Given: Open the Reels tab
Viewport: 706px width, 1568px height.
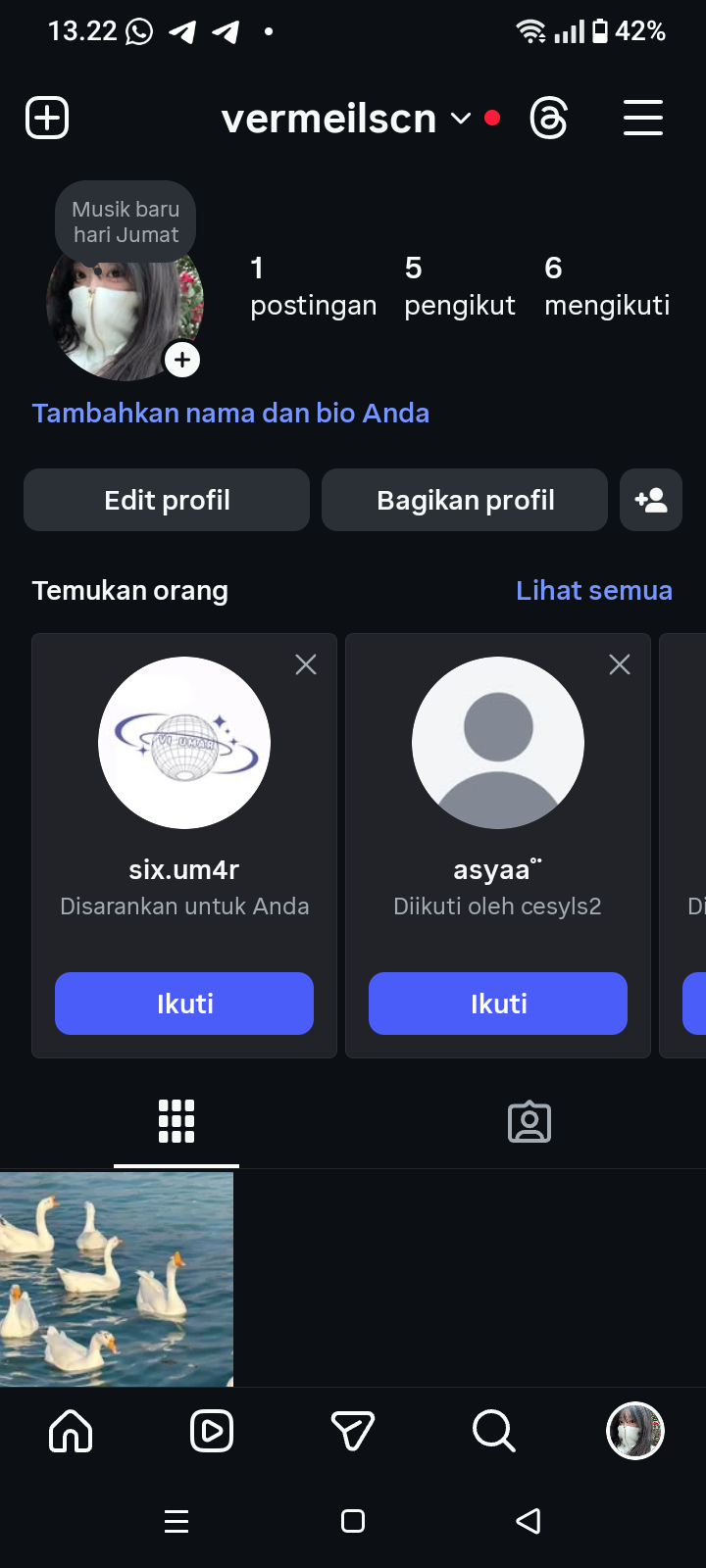Looking at the screenshot, I should 212,1432.
